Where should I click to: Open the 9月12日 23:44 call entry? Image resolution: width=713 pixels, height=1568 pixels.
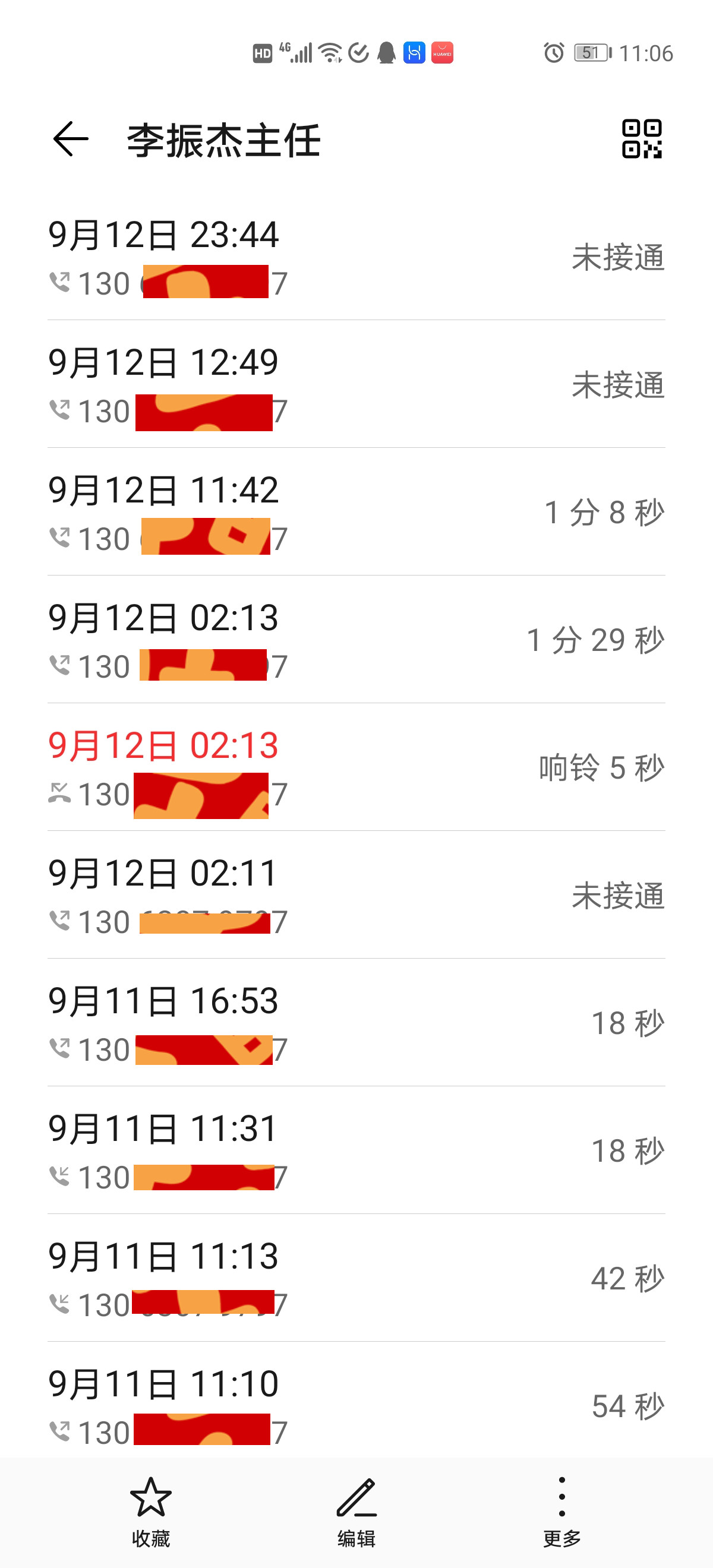pyautogui.click(x=356, y=257)
